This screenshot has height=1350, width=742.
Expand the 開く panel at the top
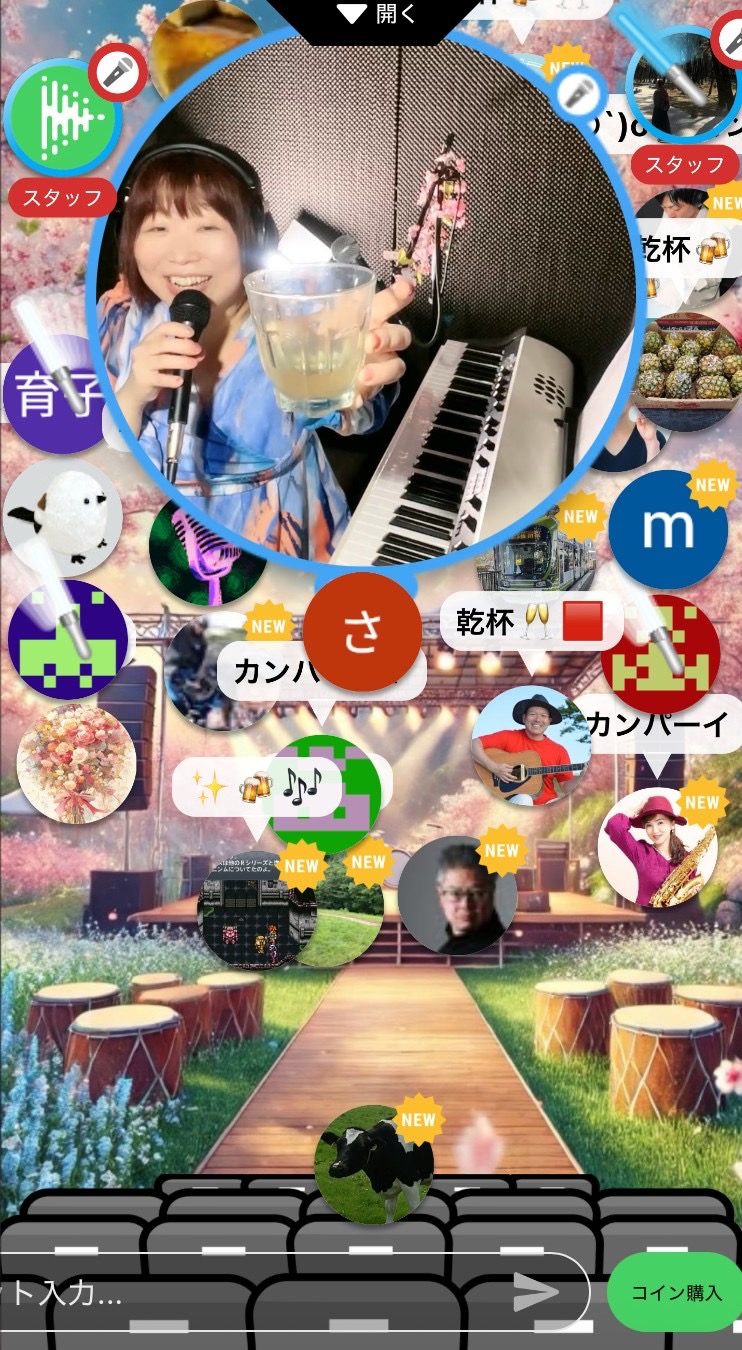point(376,14)
